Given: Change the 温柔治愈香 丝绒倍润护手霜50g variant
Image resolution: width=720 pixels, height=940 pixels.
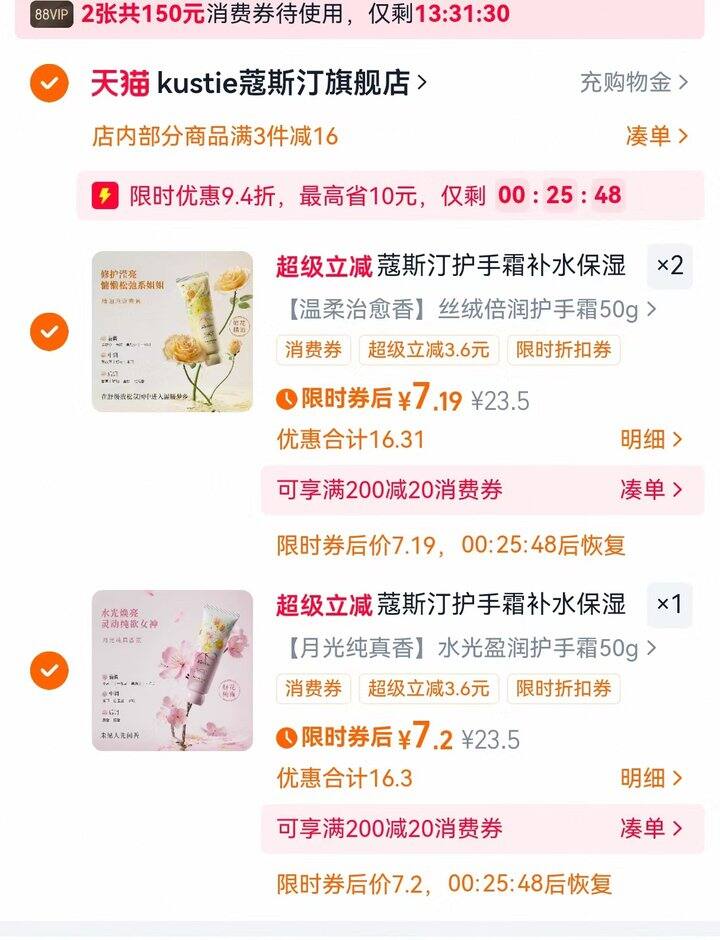Looking at the screenshot, I should pos(466,309).
